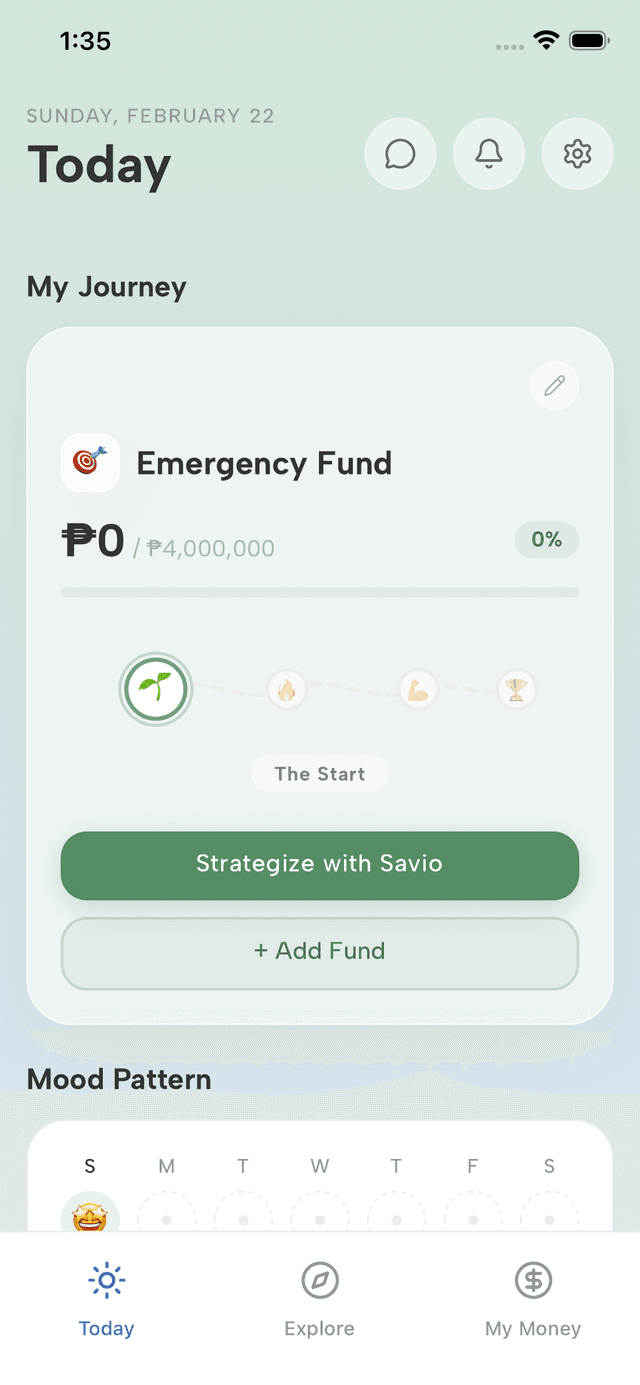Add money with the Add Fund button
The image size is (640, 1385).
(320, 952)
